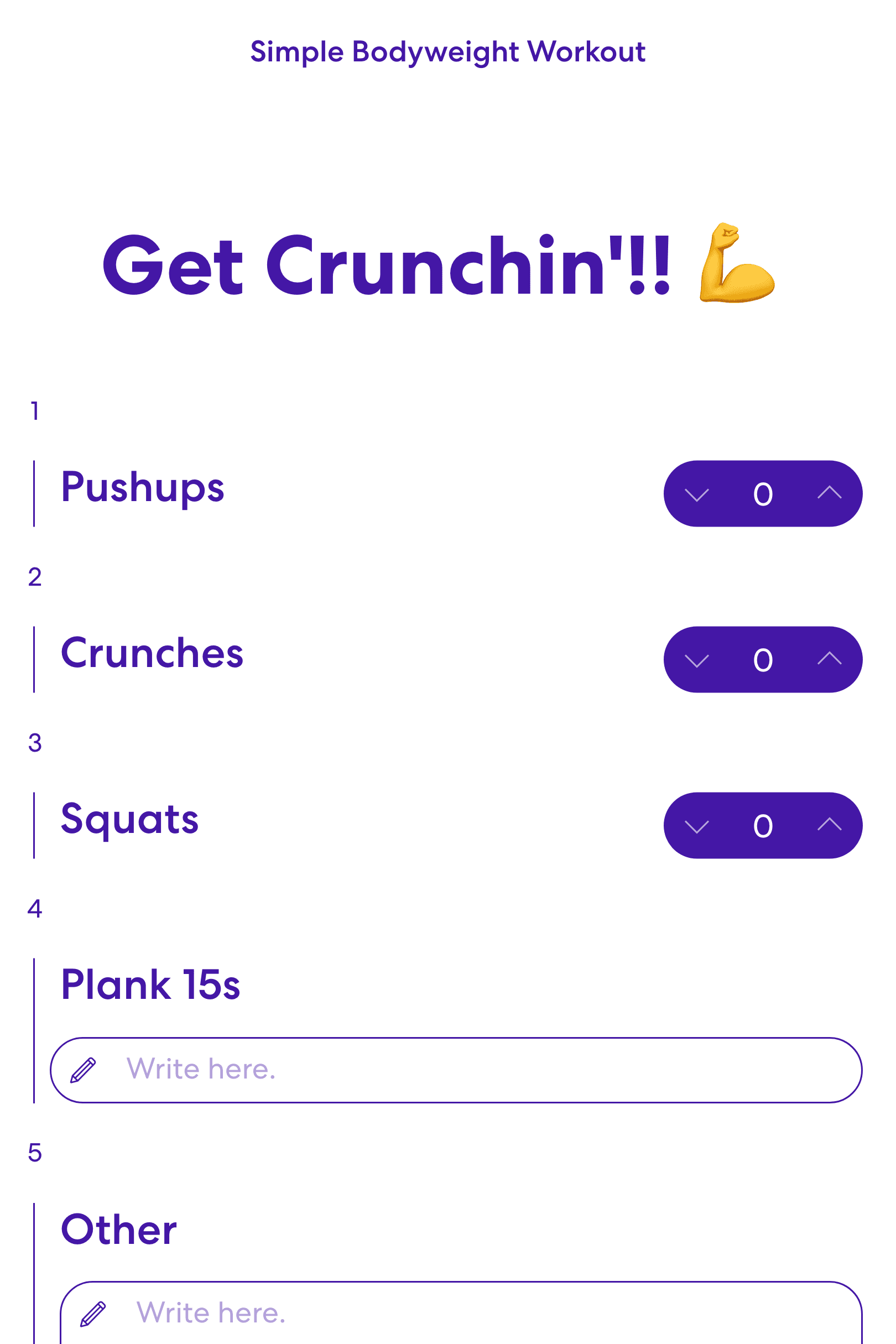Image resolution: width=896 pixels, height=1344 pixels.
Task: Increase the Squats count
Action: (829, 825)
